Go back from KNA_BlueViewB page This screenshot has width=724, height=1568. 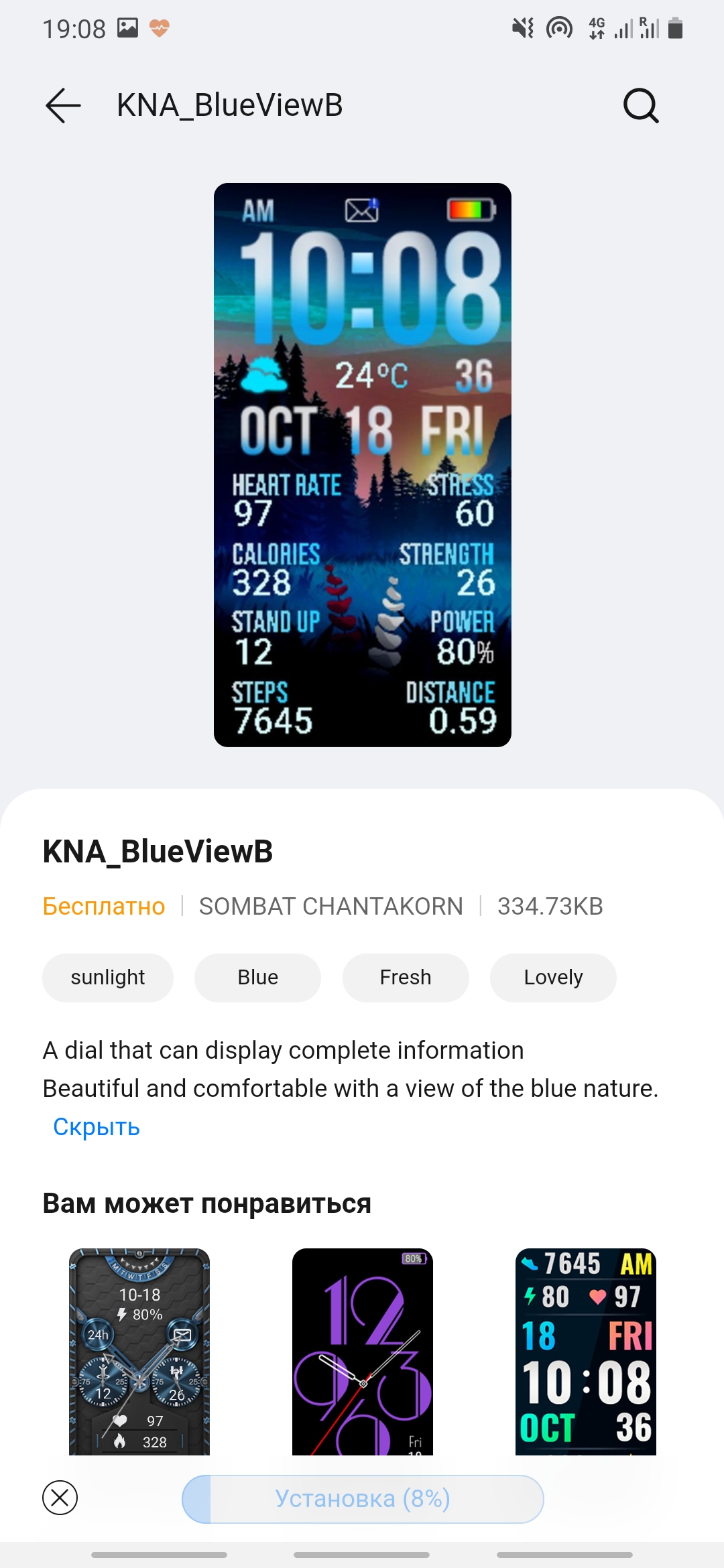63,105
